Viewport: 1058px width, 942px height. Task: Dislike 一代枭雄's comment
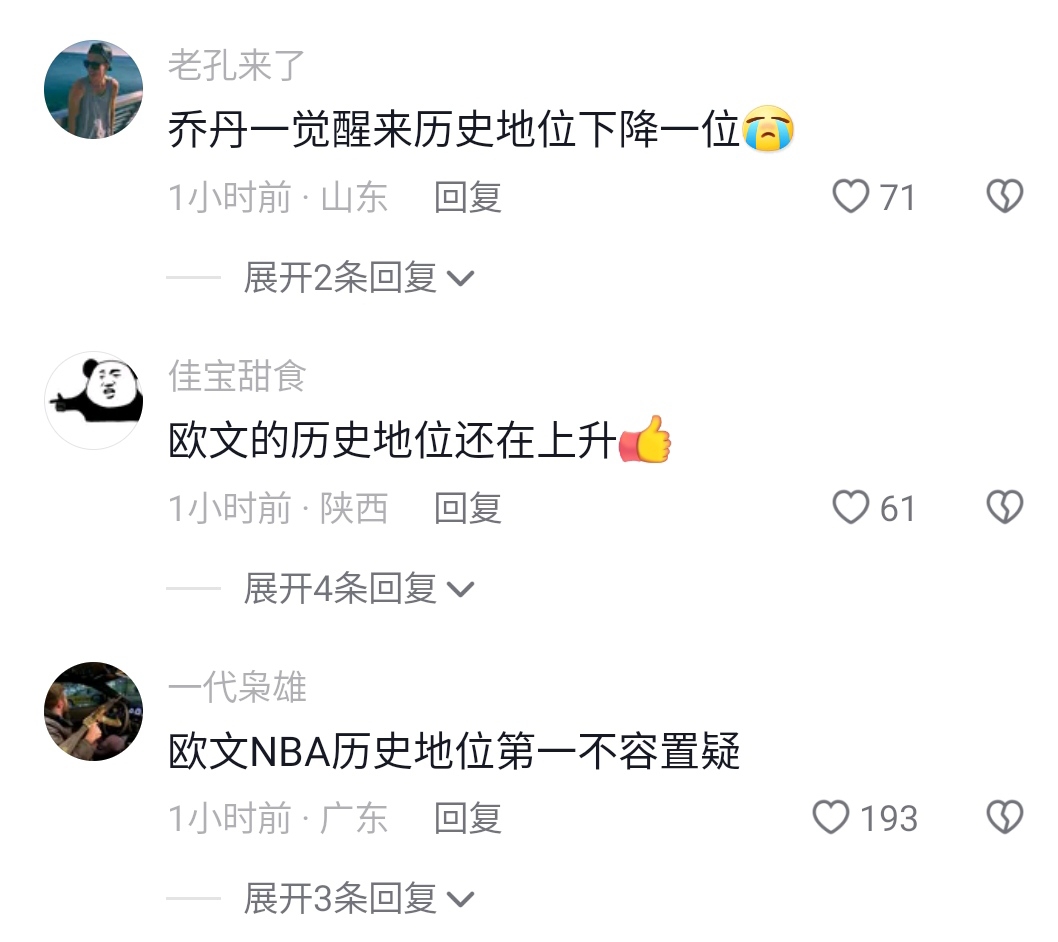[1004, 818]
